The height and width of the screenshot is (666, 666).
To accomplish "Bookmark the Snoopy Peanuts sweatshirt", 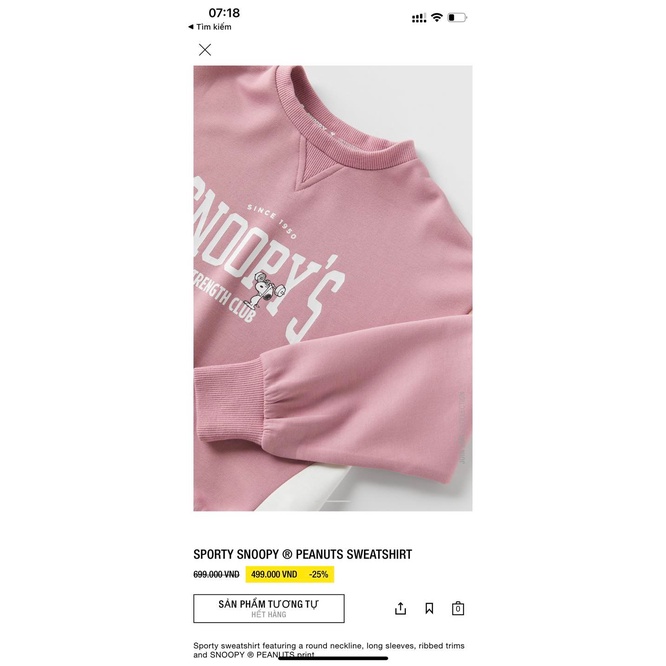I will [429, 608].
